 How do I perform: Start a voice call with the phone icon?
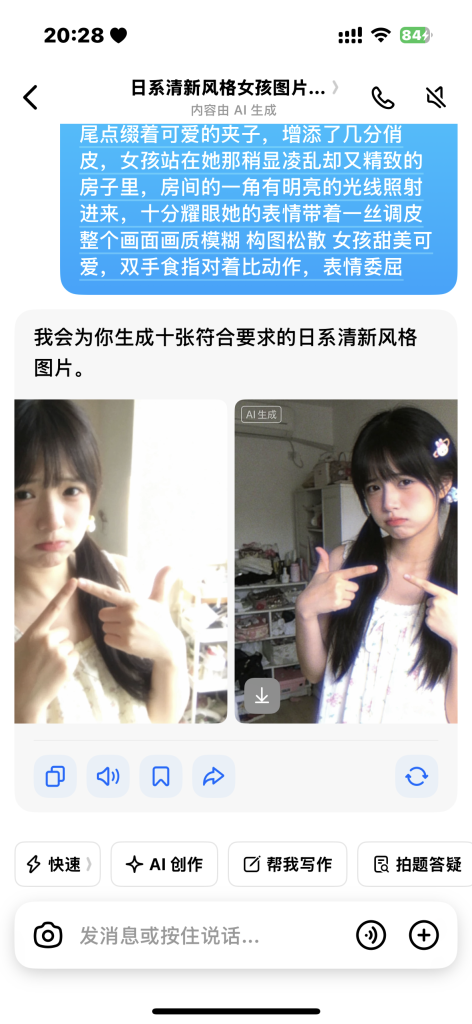[x=383, y=97]
